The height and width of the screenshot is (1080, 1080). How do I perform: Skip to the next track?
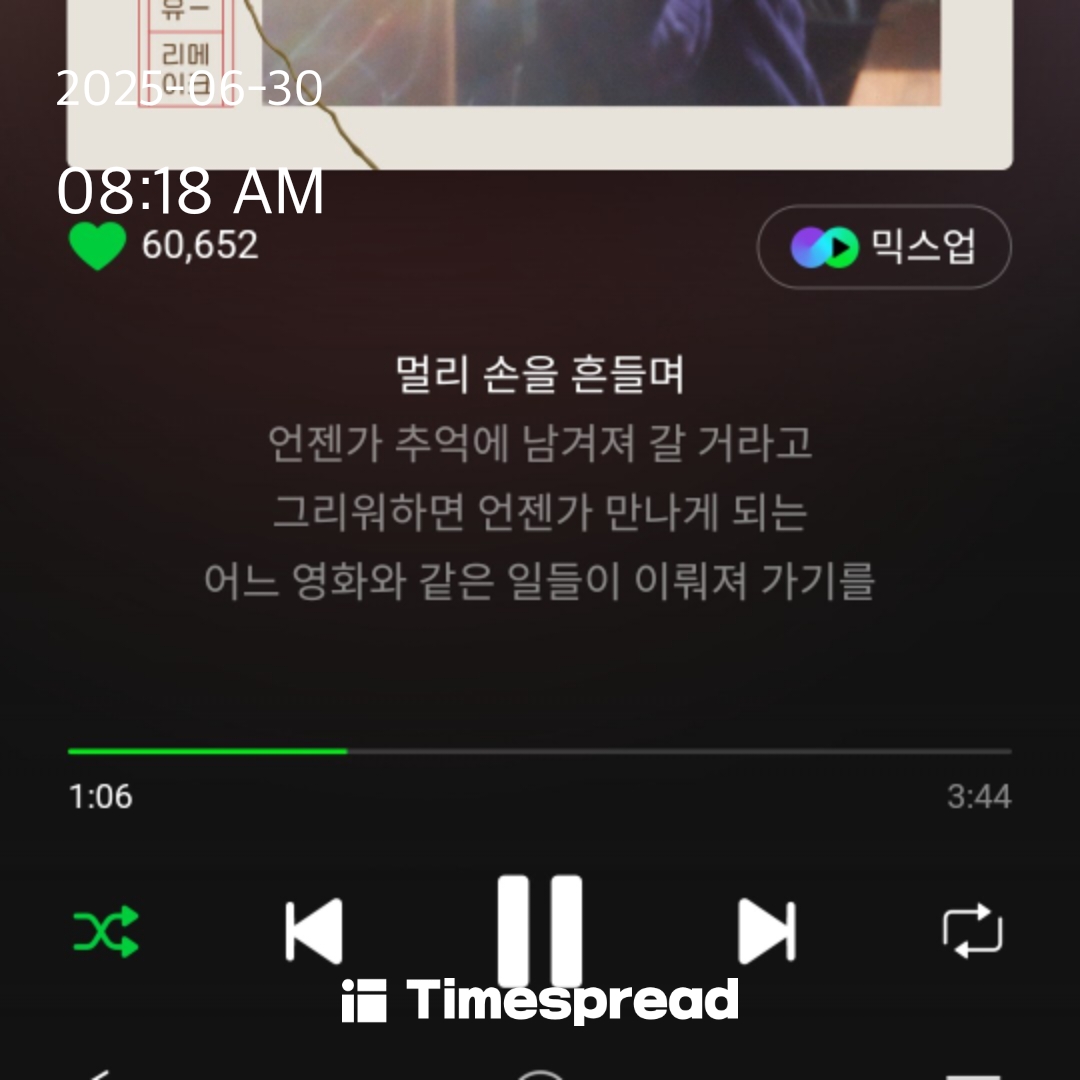[766, 931]
